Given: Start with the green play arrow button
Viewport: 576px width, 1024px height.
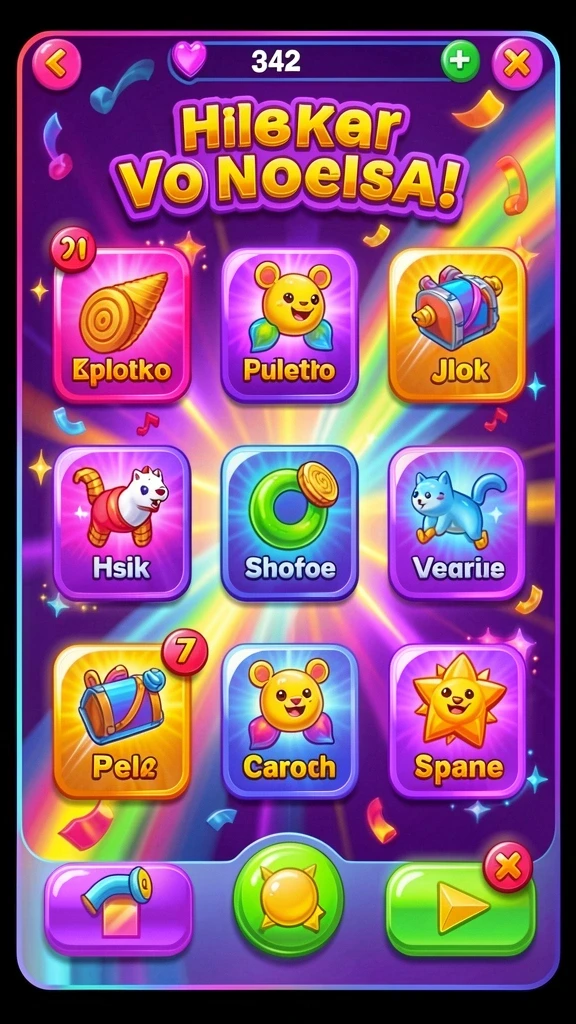Looking at the screenshot, I should 460,909.
